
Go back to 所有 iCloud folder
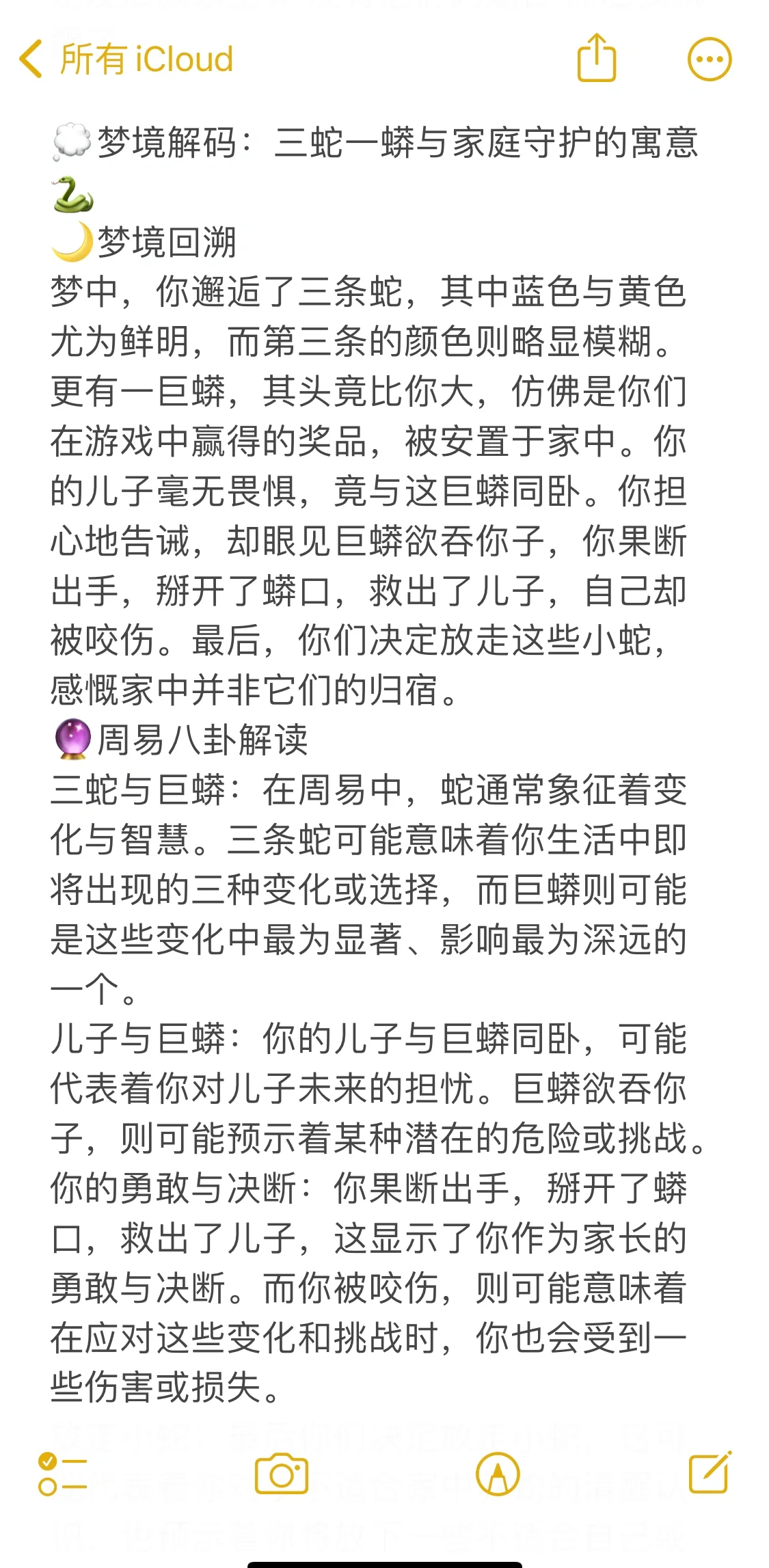pos(126,59)
